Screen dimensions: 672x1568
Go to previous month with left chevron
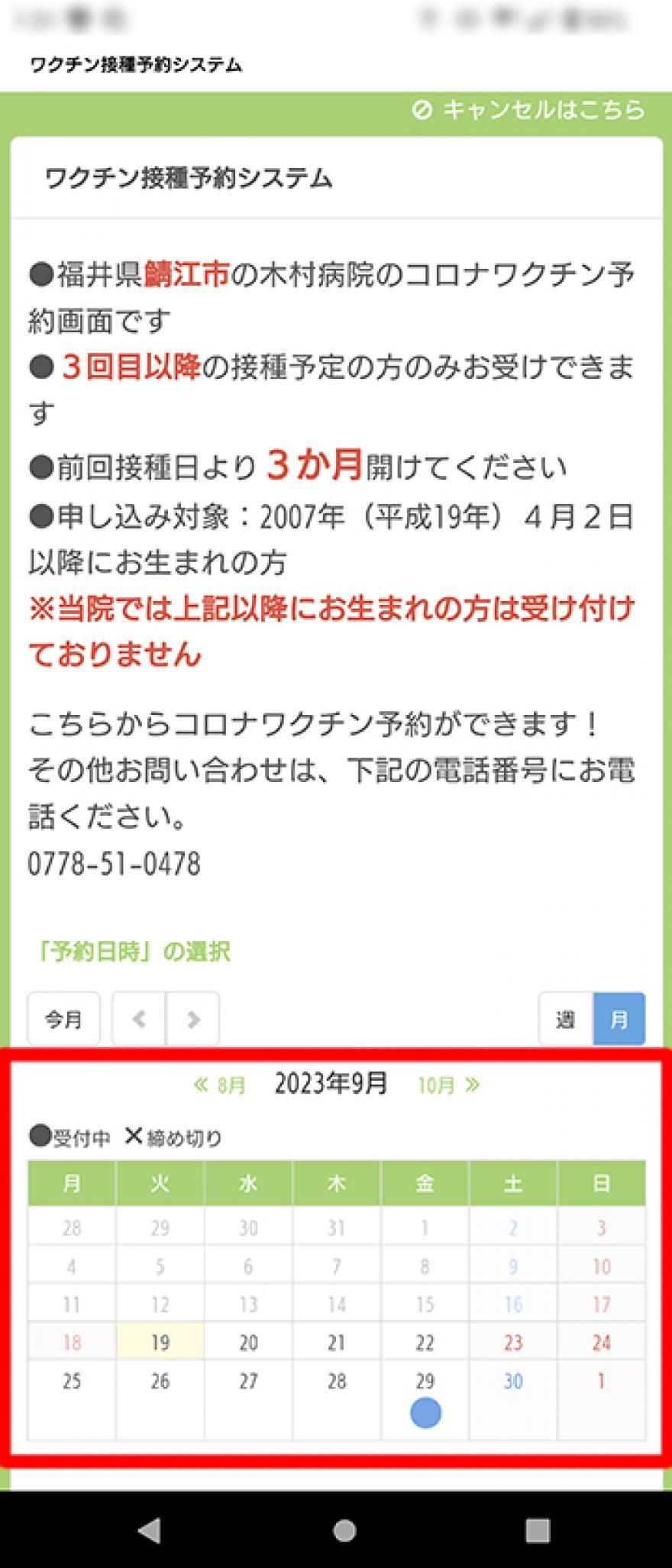139,1019
